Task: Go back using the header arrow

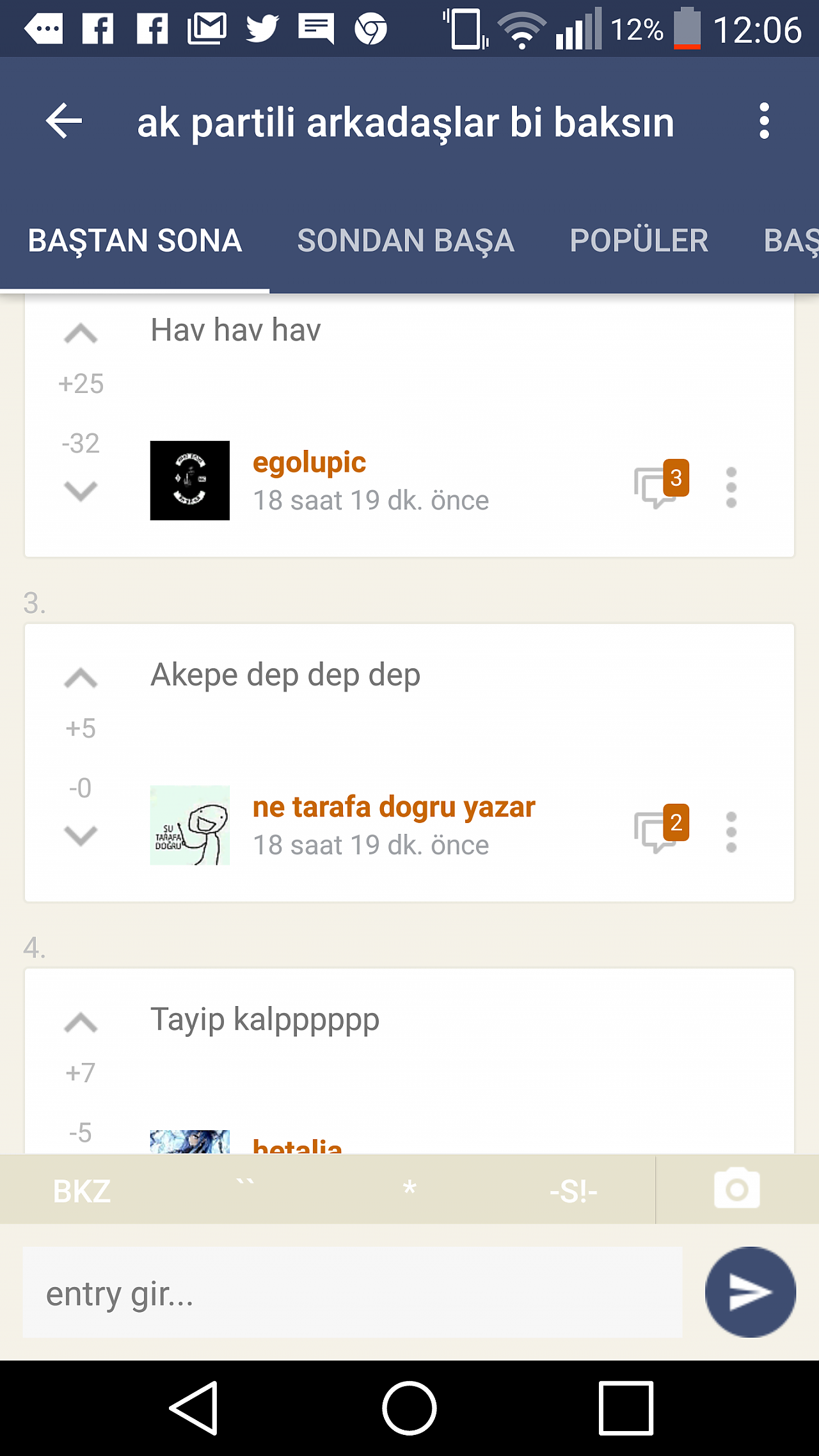Action: (x=64, y=121)
